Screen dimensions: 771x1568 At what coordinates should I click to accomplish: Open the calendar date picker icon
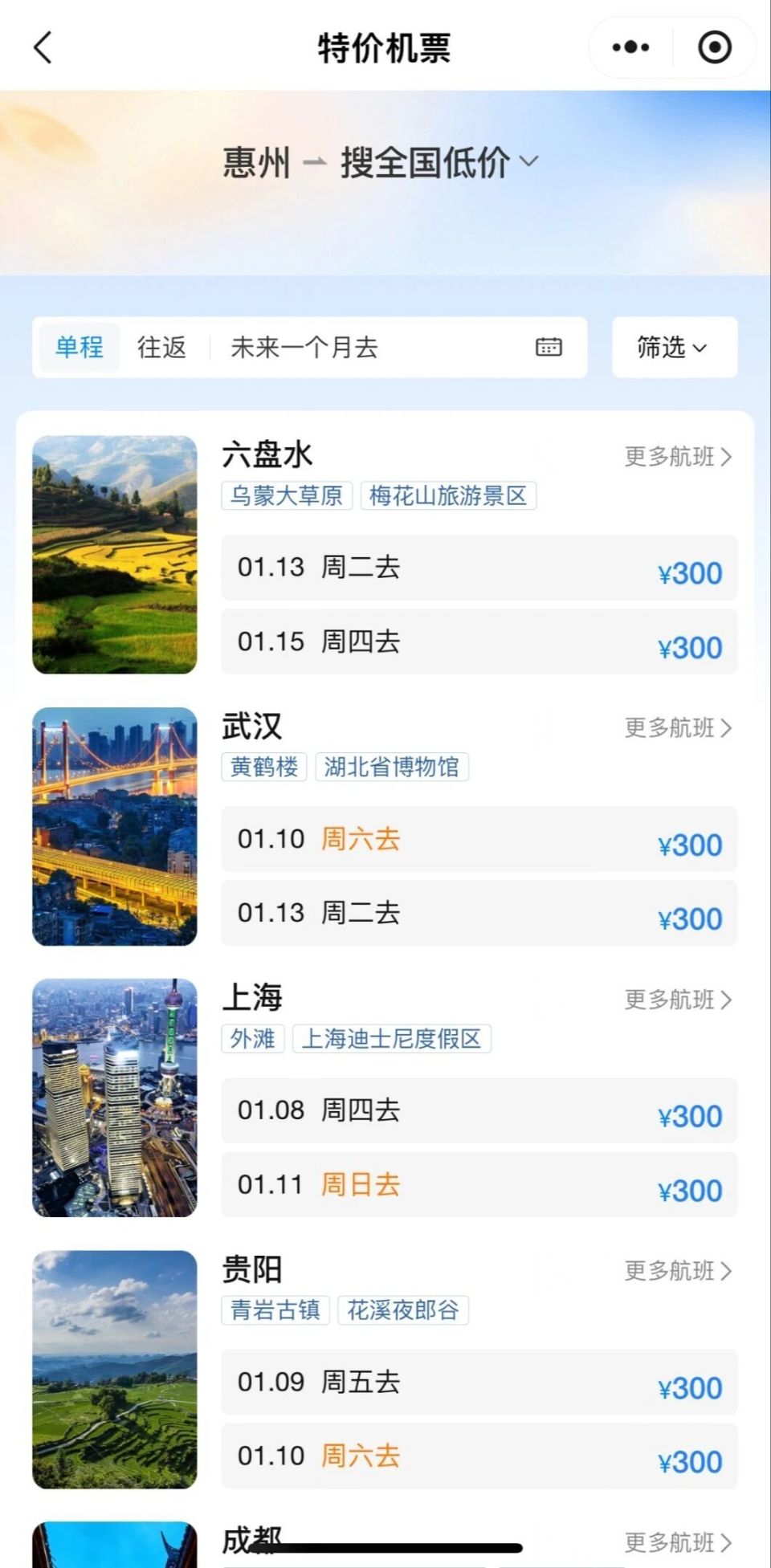tap(548, 347)
